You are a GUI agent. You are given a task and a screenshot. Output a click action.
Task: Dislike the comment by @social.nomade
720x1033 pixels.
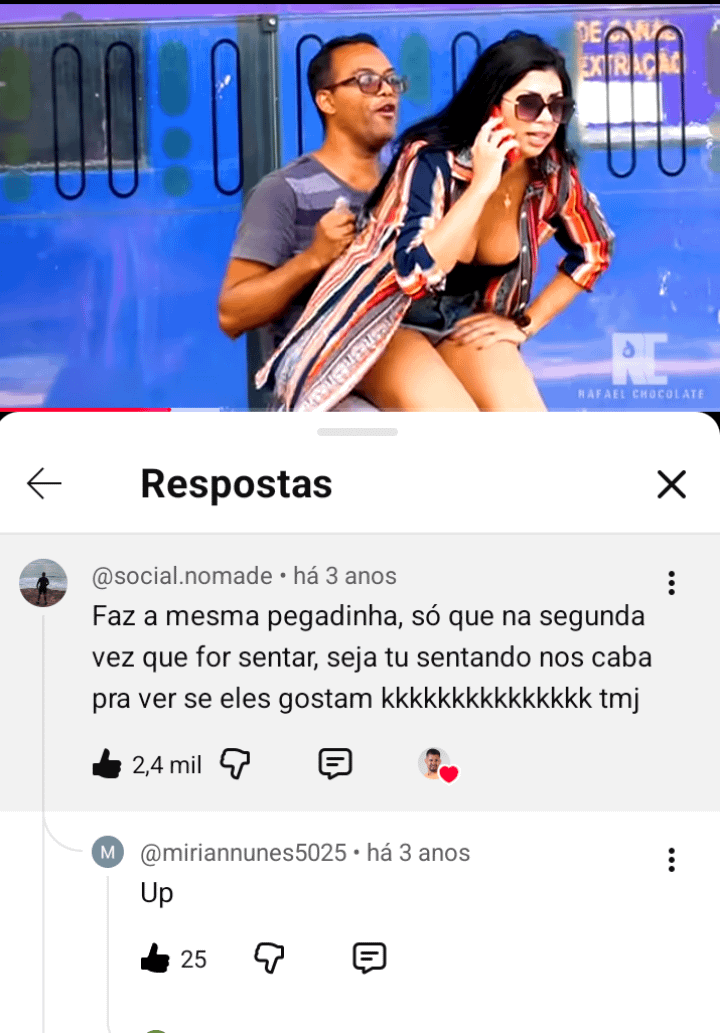pyautogui.click(x=234, y=765)
